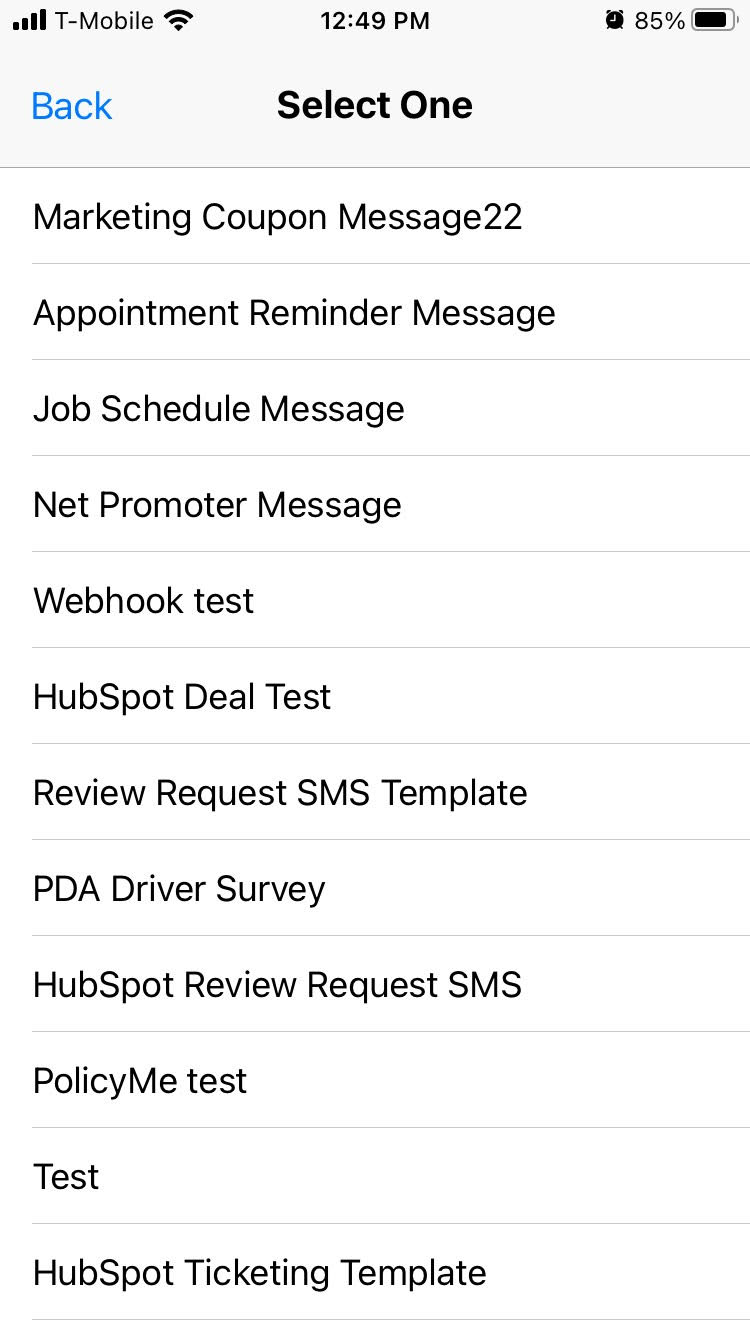This screenshot has height=1334, width=750.
Task: Select the PolicyMe test row
Action: click(x=375, y=1080)
